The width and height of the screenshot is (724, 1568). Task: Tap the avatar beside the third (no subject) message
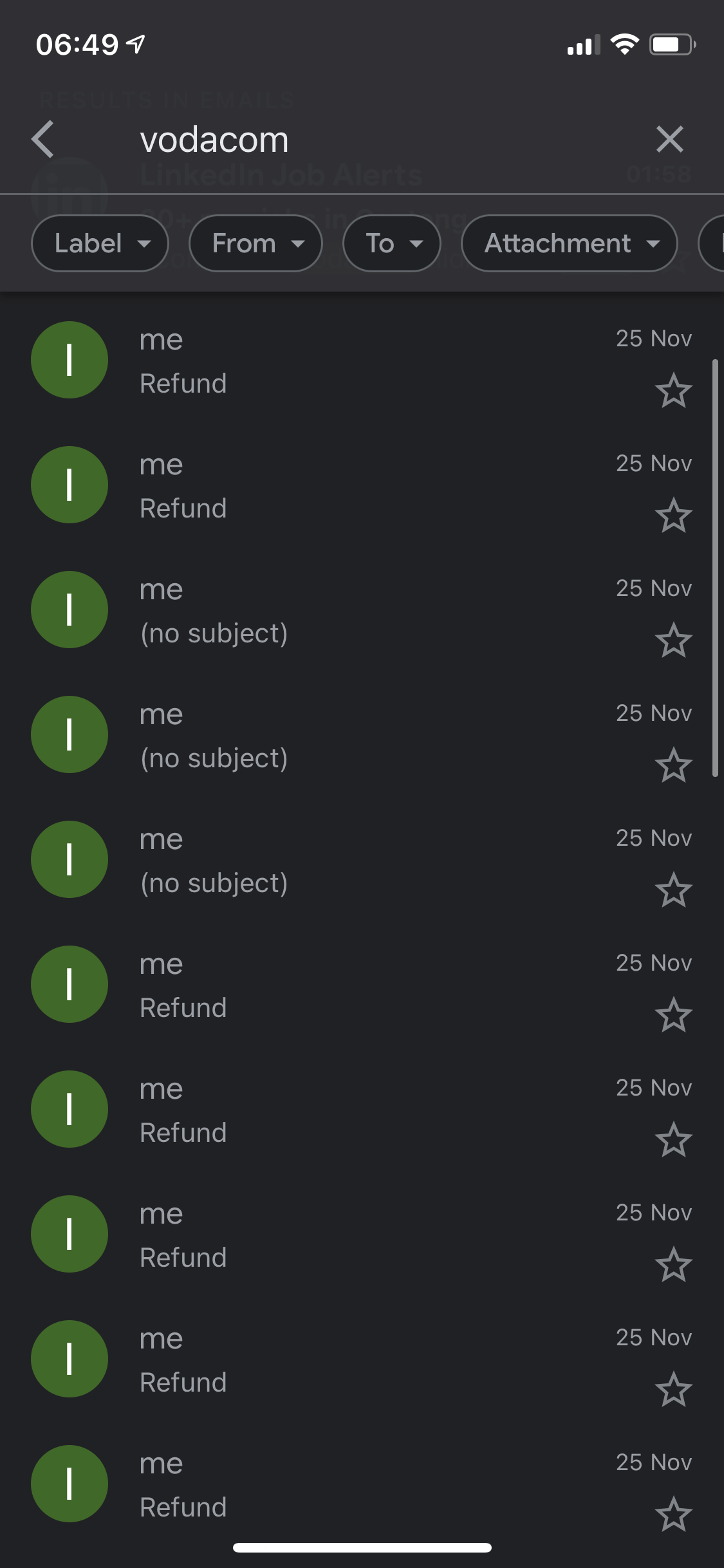point(69,859)
